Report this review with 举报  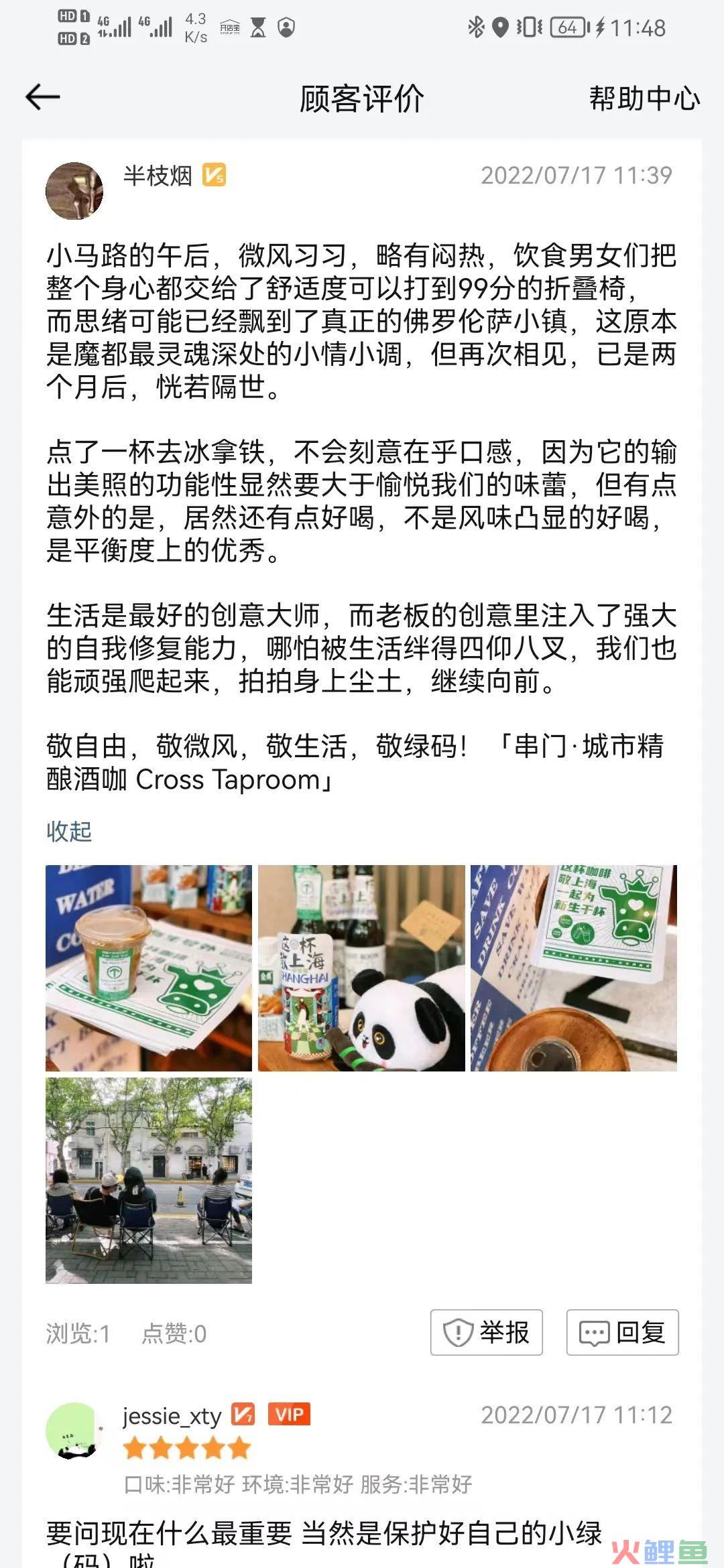(x=487, y=1332)
